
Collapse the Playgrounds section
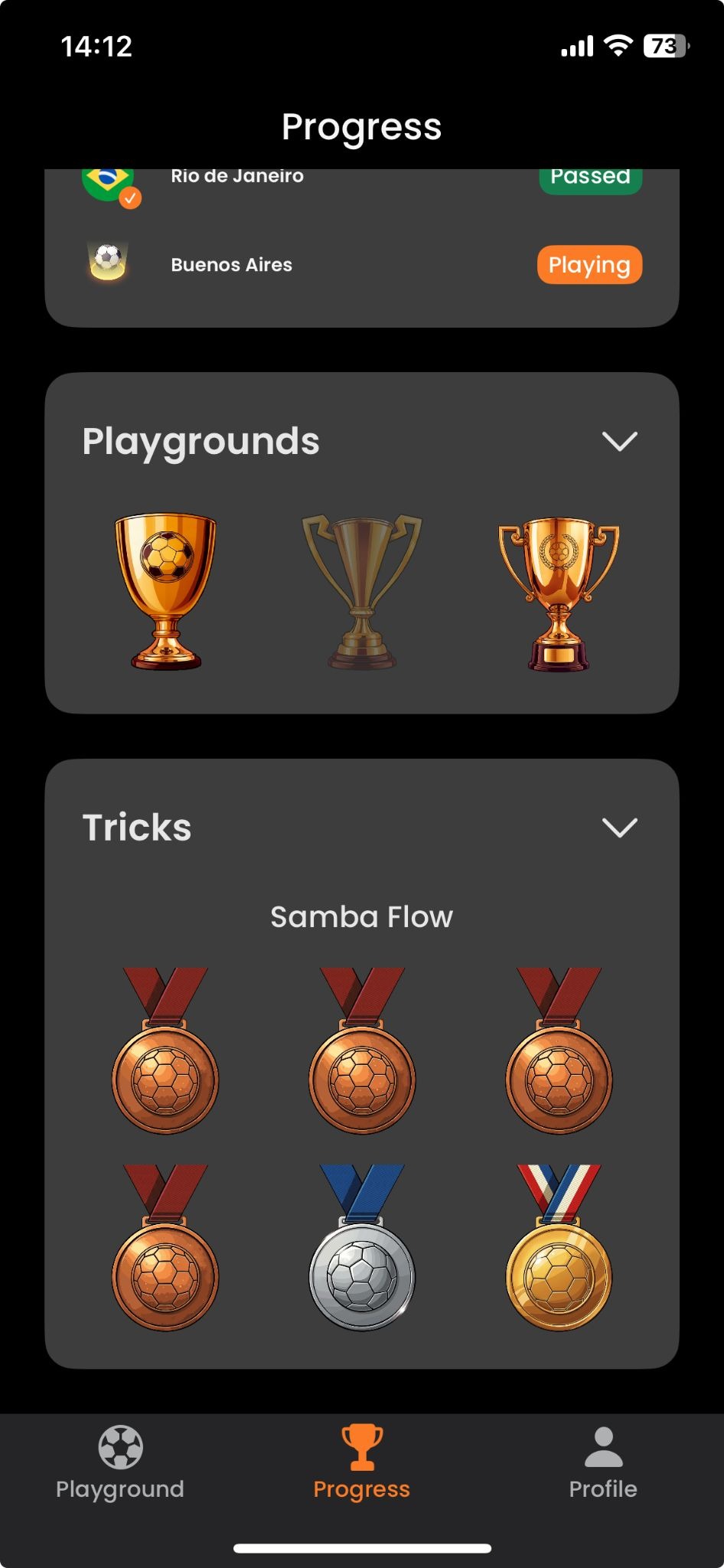[619, 442]
